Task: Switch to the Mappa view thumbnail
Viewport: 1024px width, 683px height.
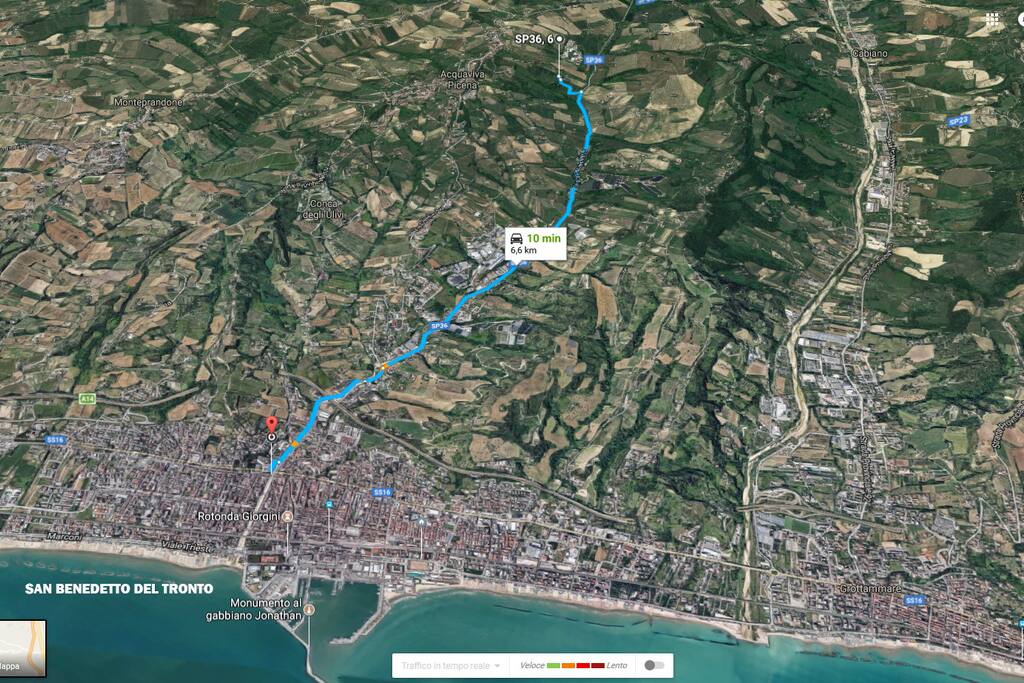Action: click(22, 648)
